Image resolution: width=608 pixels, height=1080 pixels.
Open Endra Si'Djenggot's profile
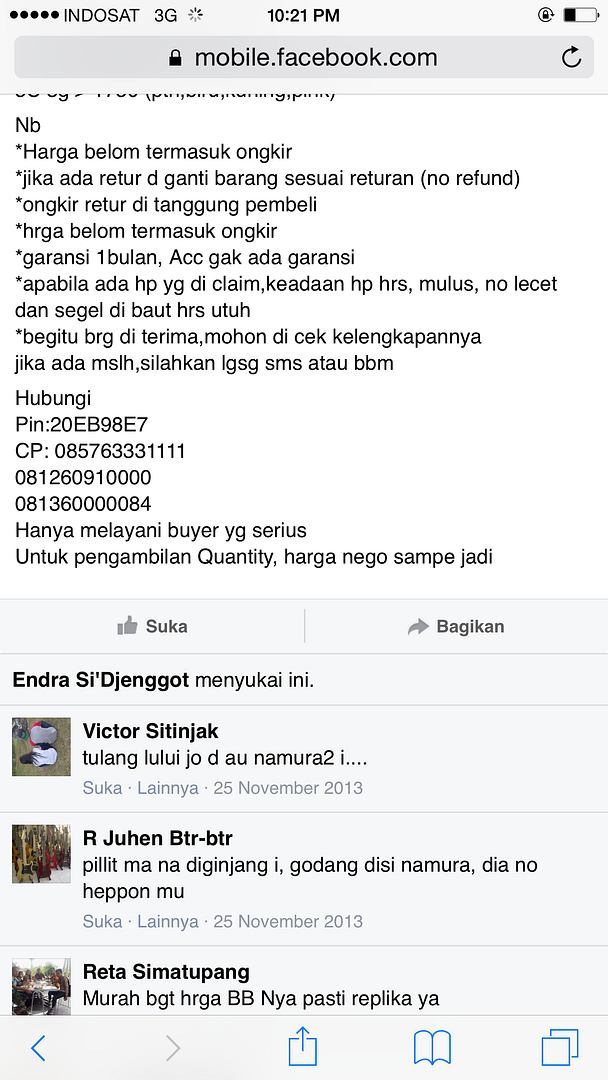pos(101,681)
